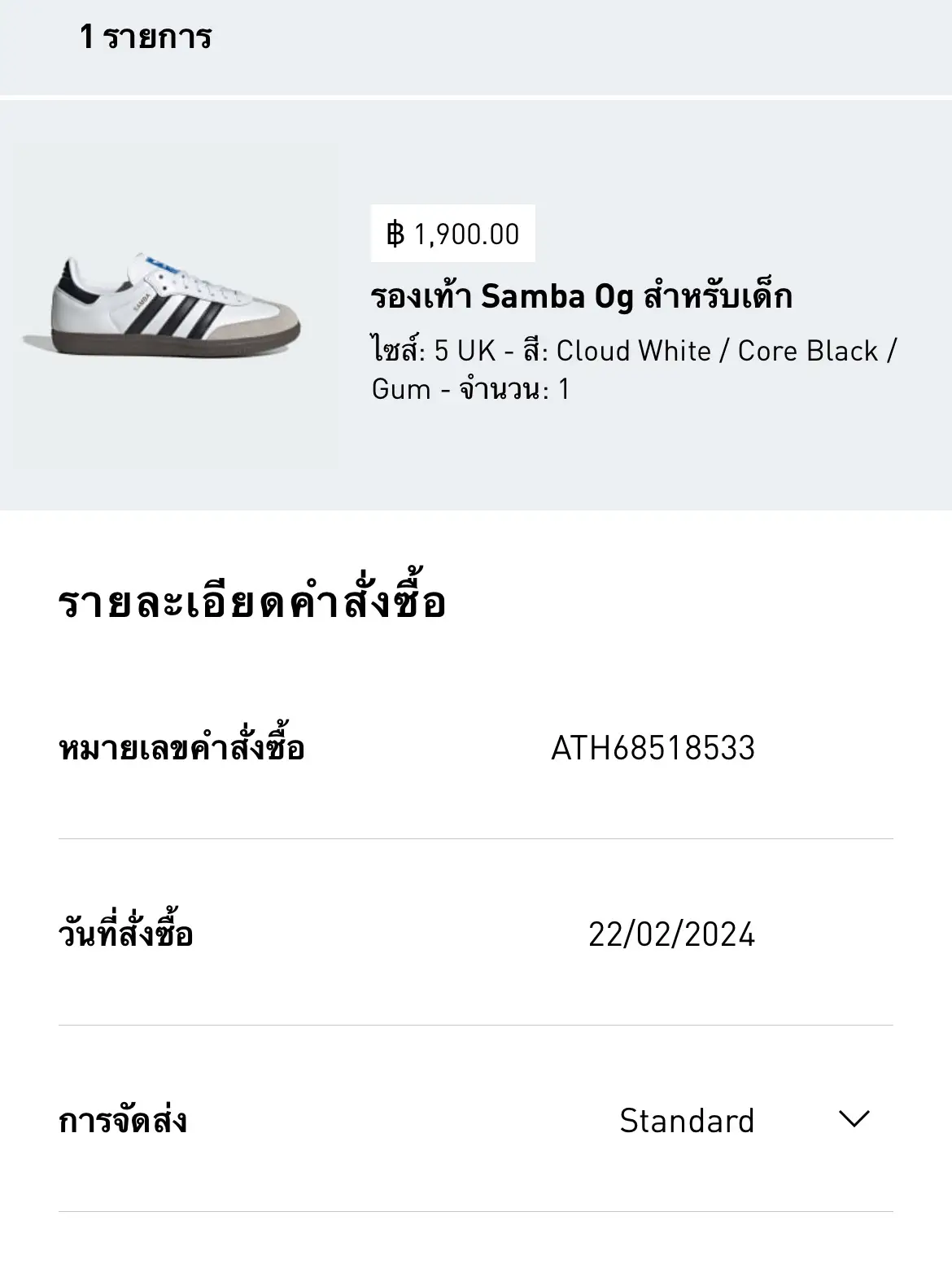Click the Standard shipping method text
Image resolution: width=952 pixels, height=1273 pixels.
(688, 1120)
